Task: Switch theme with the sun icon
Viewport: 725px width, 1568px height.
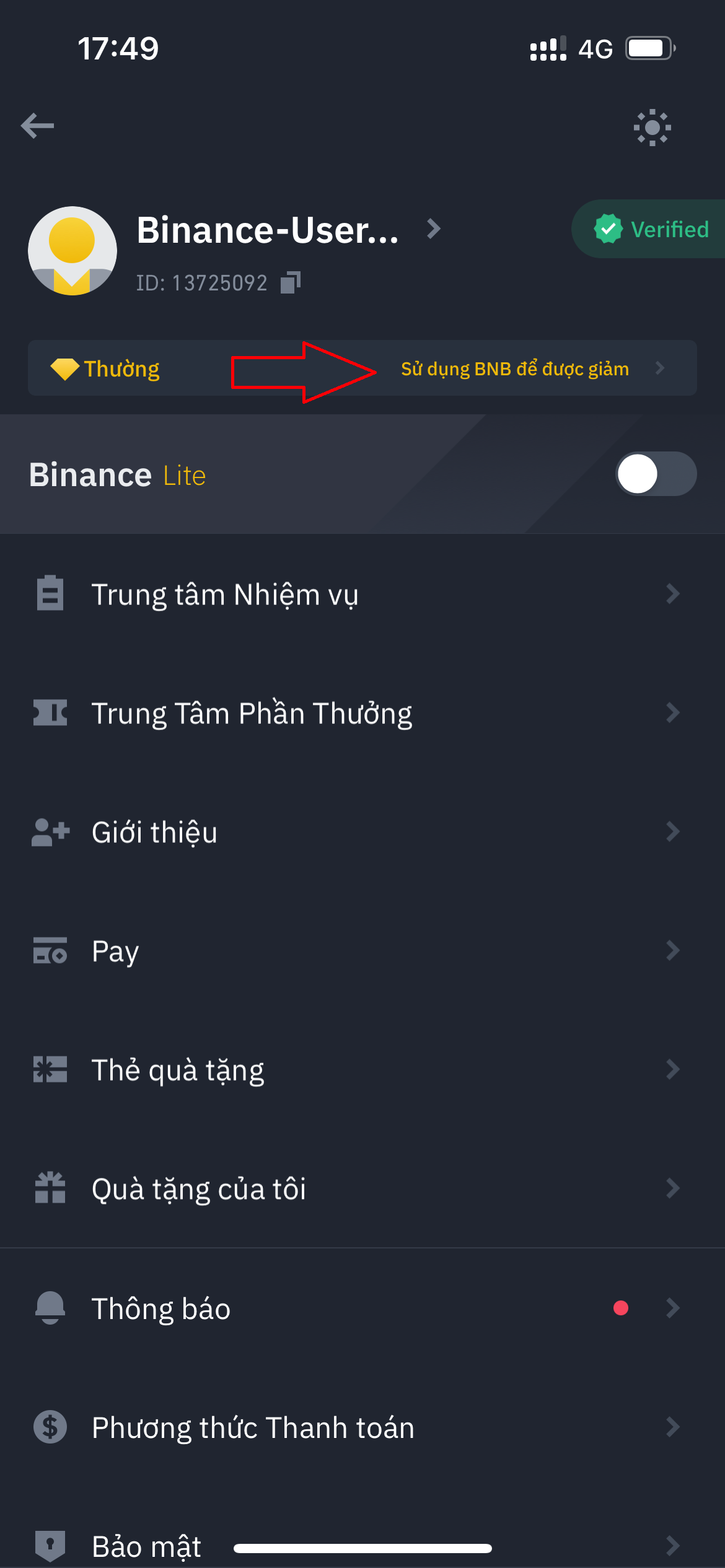Action: [652, 127]
